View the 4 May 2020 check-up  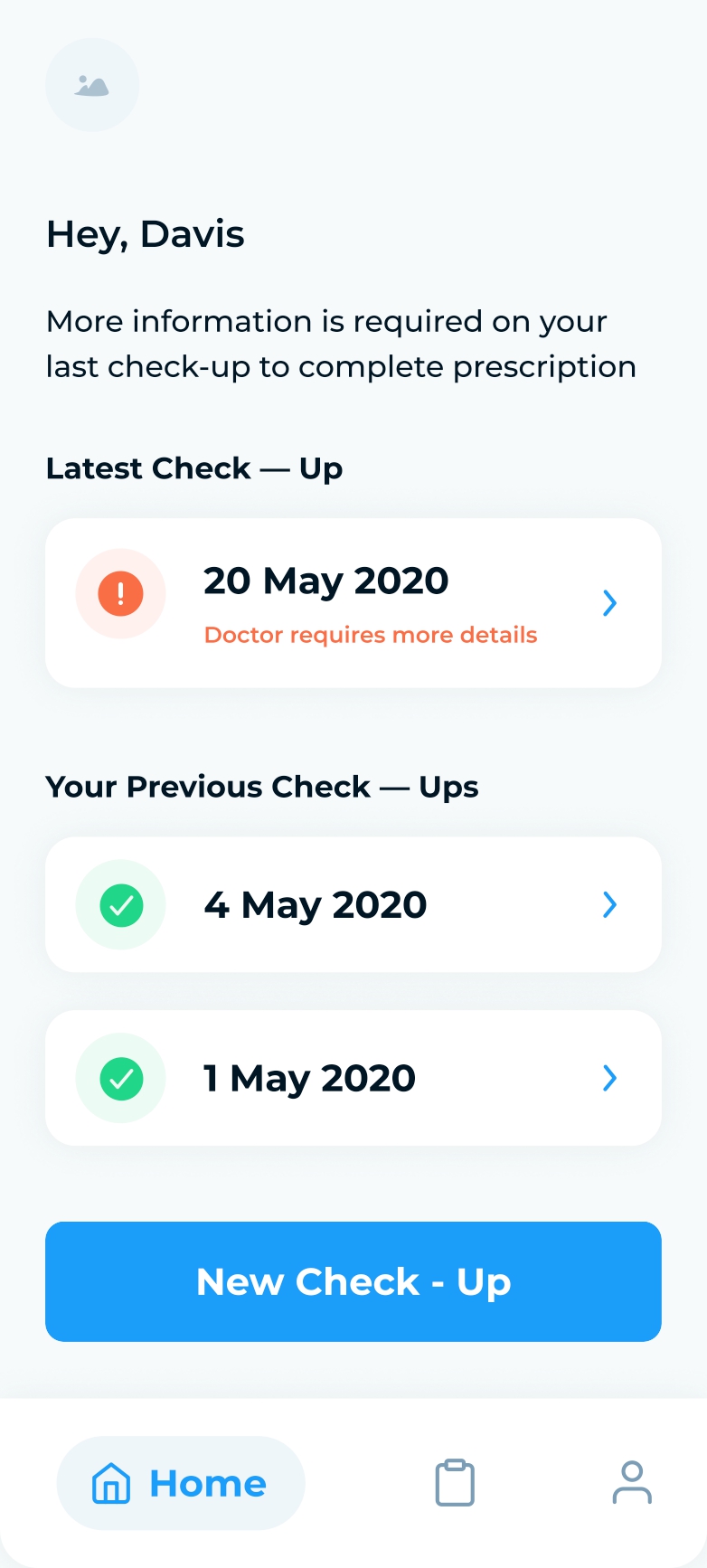click(353, 904)
